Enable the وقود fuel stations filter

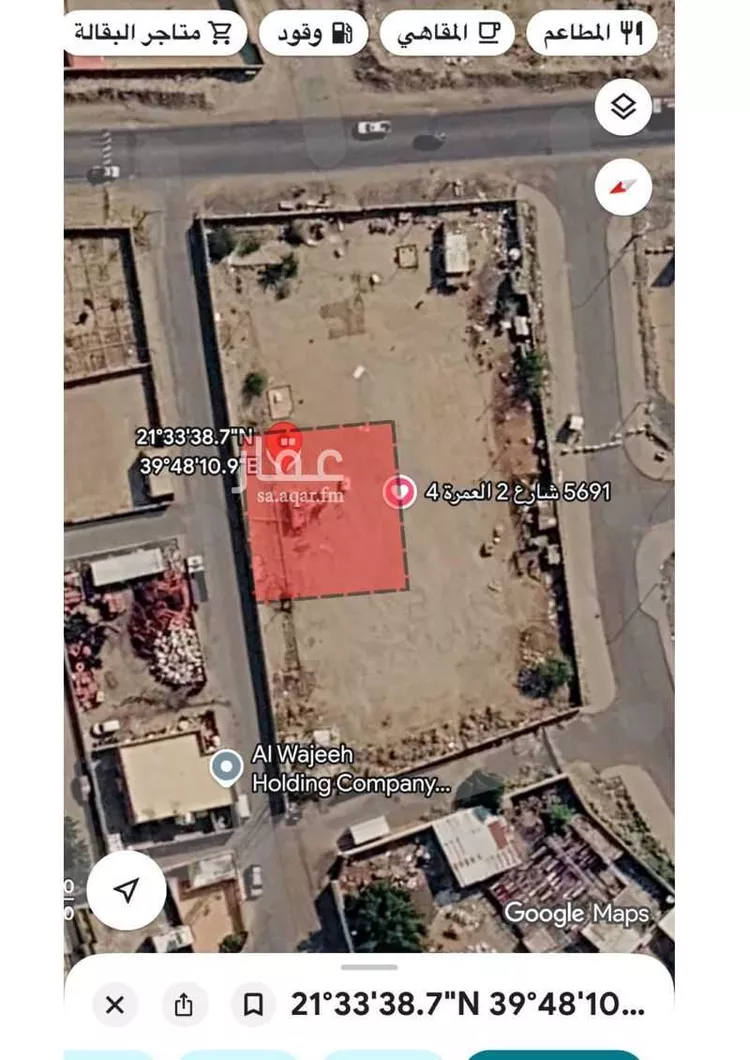click(x=314, y=32)
